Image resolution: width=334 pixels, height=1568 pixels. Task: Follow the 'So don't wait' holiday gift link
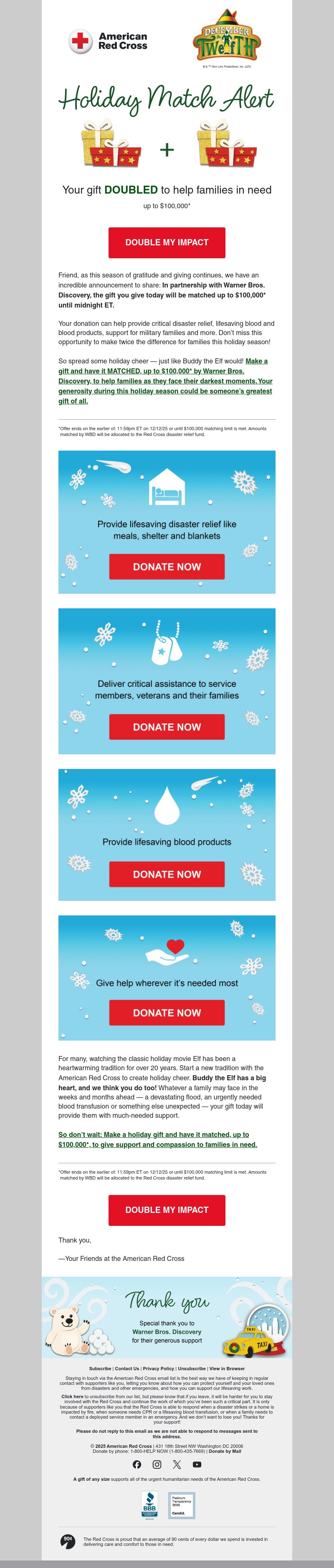pos(157,1139)
